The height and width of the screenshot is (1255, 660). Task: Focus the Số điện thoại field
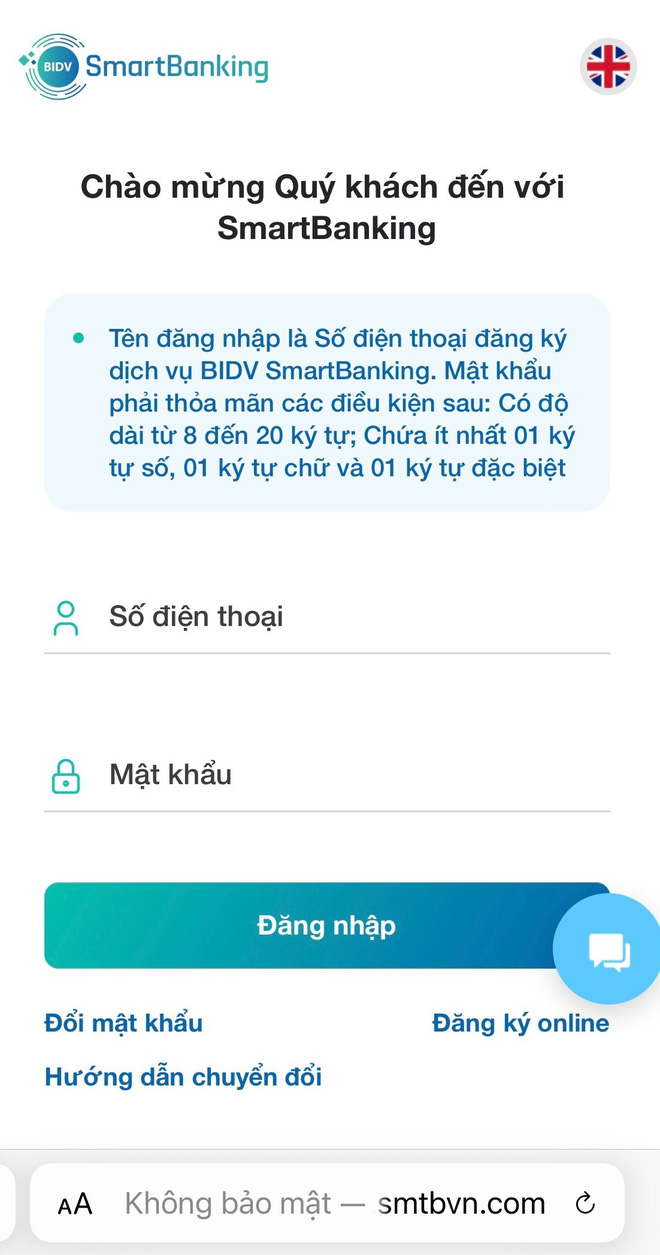click(x=327, y=617)
